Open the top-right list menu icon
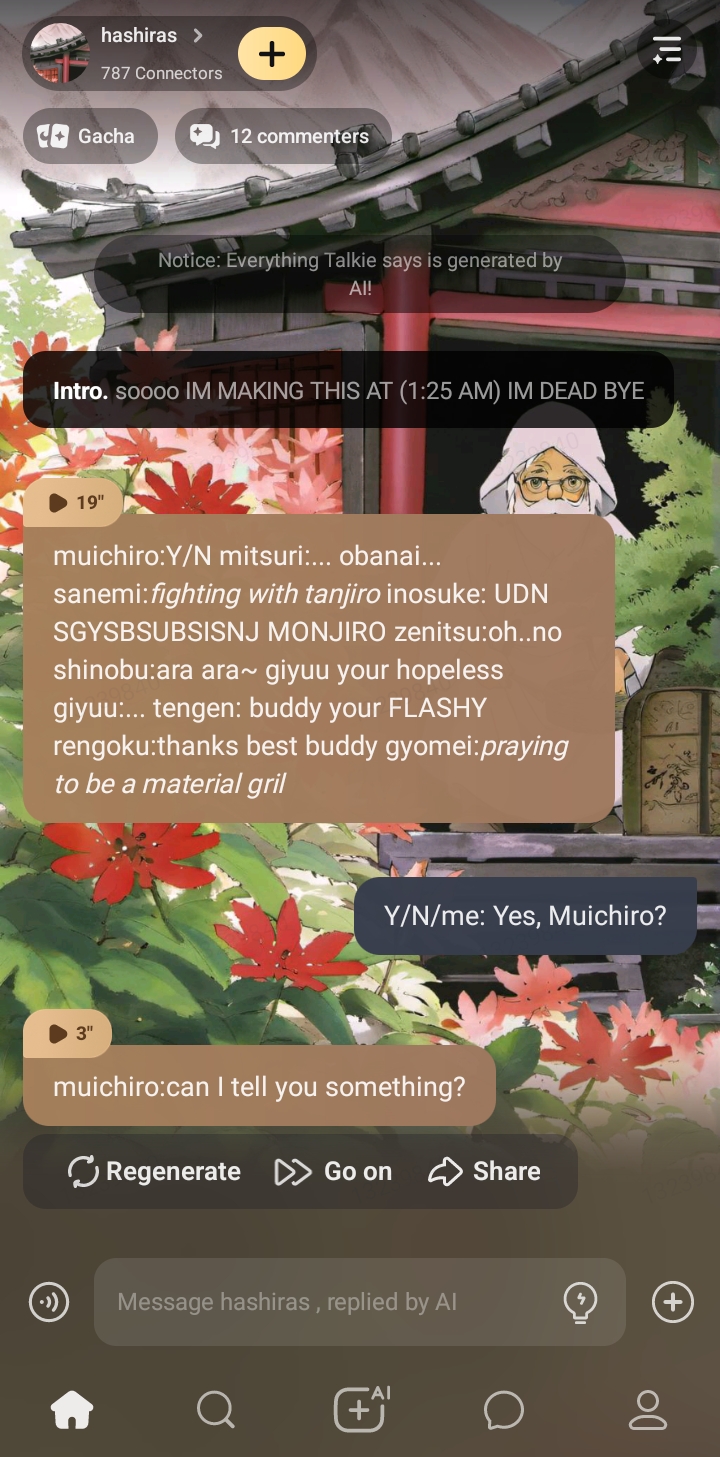720x1457 pixels. point(667,50)
